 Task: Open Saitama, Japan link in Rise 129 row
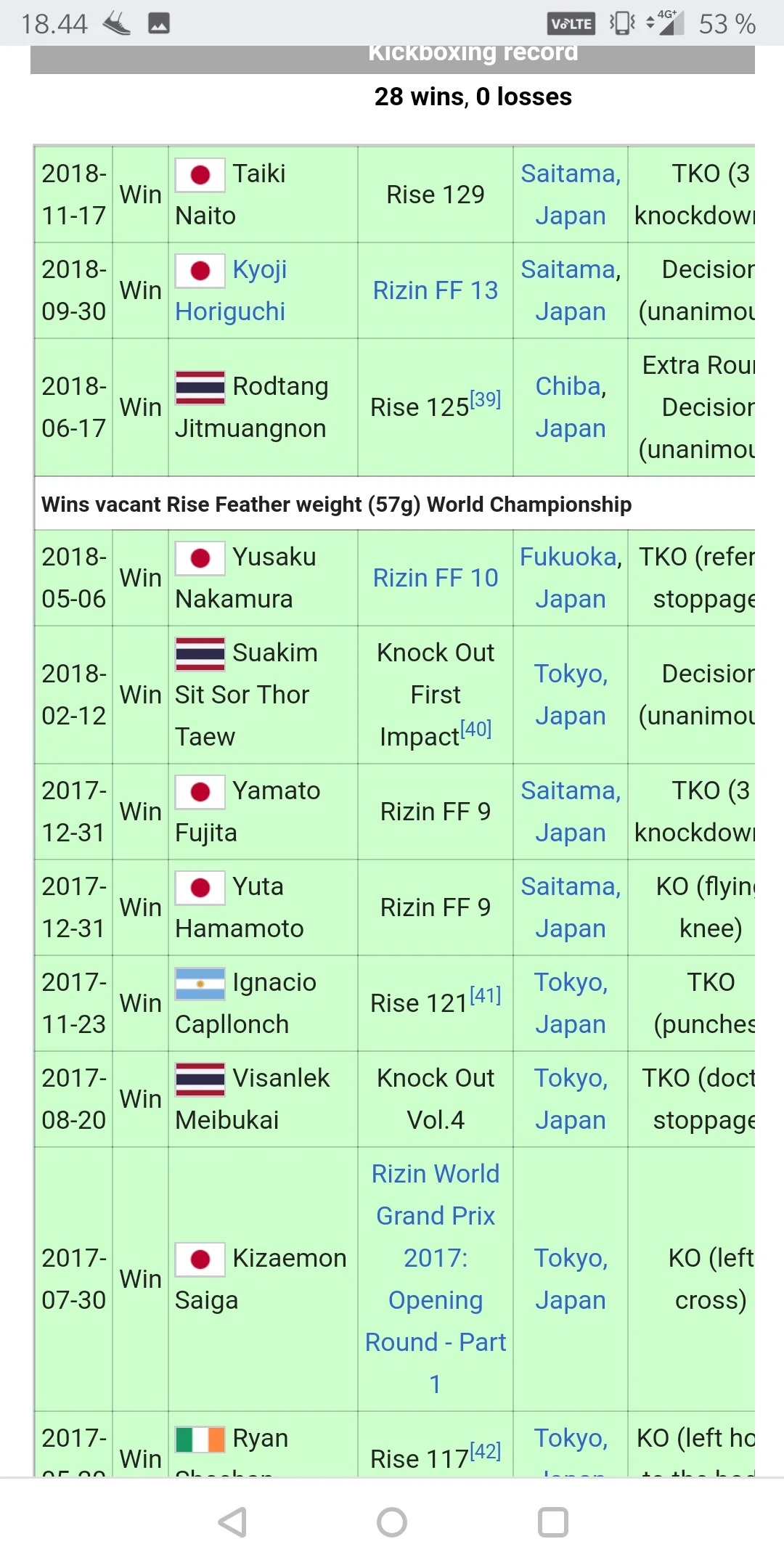tap(570, 195)
